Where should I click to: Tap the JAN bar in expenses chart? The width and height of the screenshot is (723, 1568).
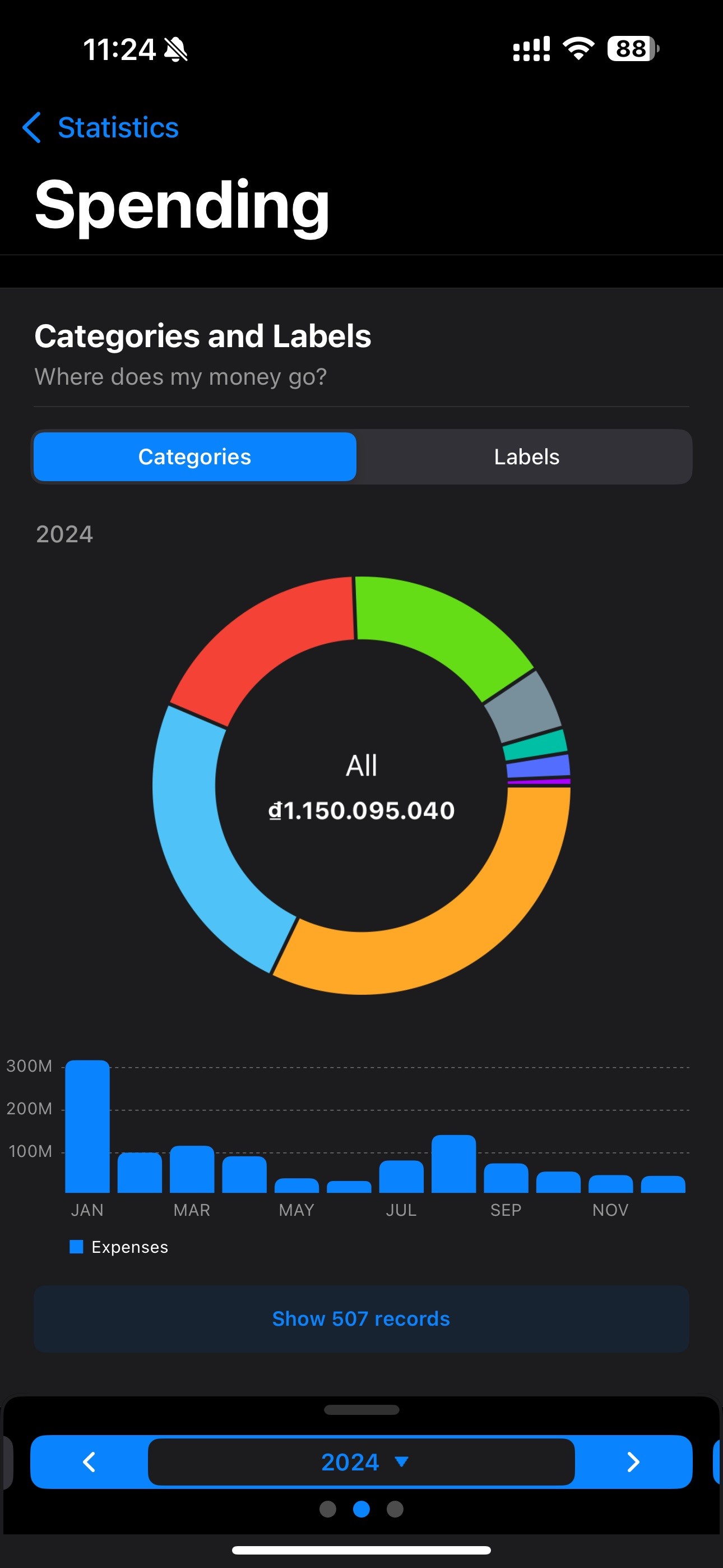[x=87, y=1126]
